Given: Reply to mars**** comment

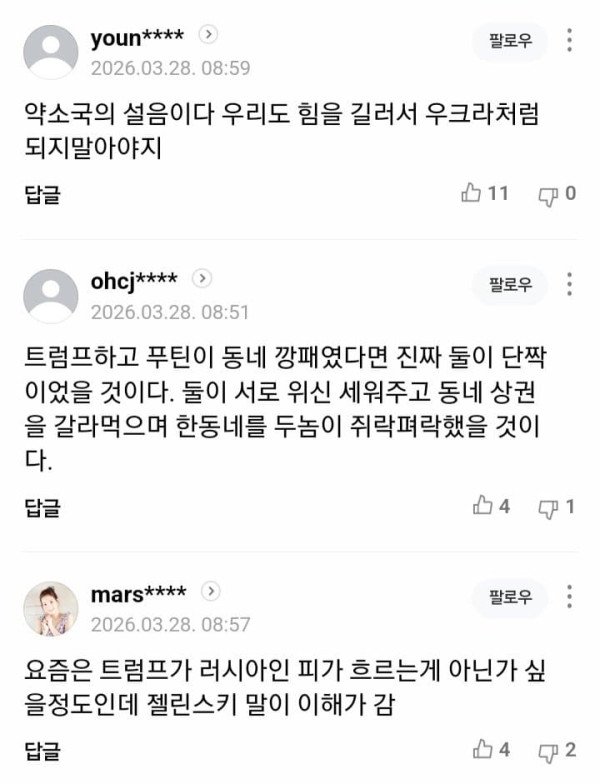Looking at the screenshot, I should click(x=42, y=750).
